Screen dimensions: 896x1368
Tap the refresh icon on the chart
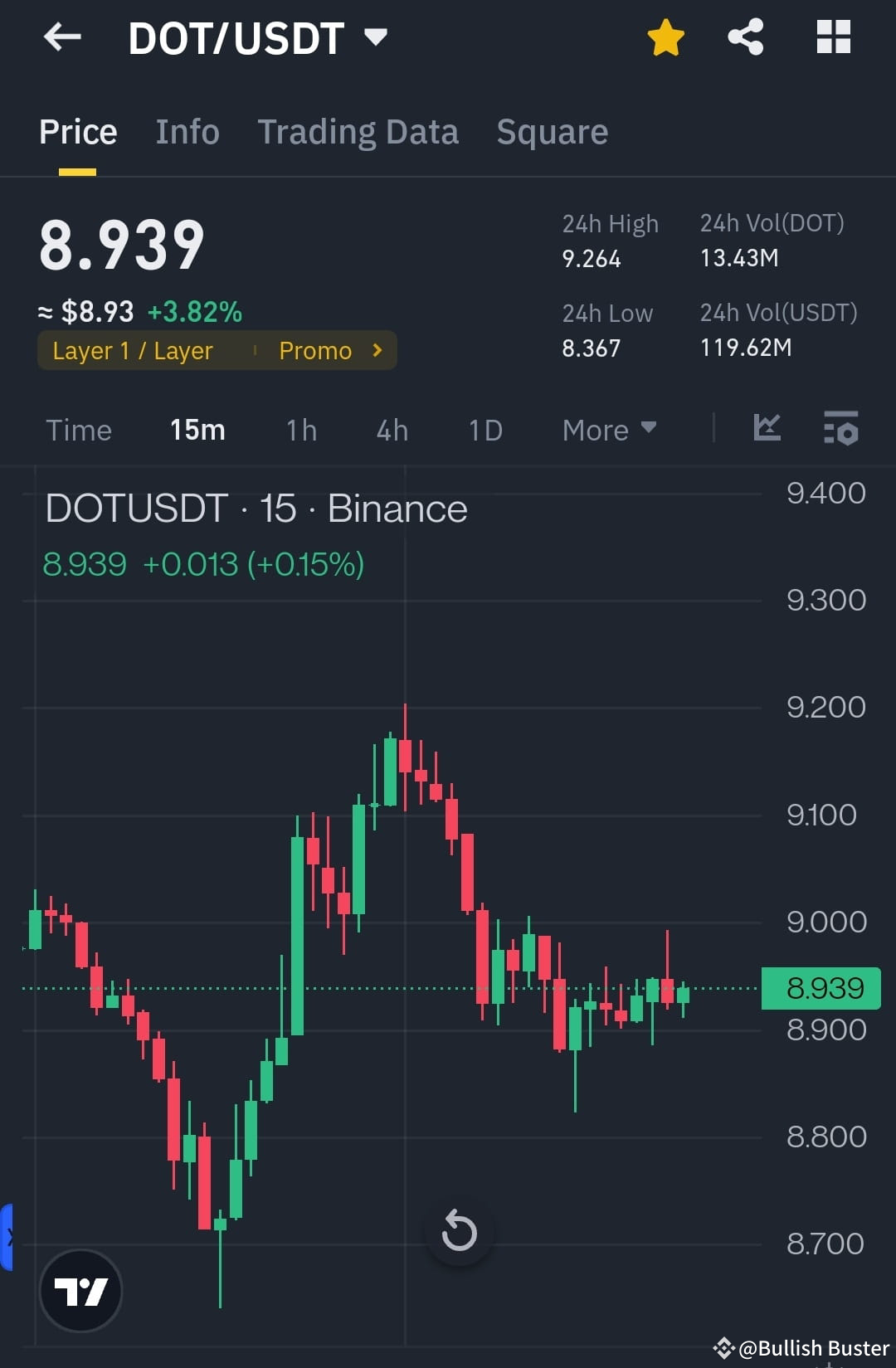[459, 1231]
